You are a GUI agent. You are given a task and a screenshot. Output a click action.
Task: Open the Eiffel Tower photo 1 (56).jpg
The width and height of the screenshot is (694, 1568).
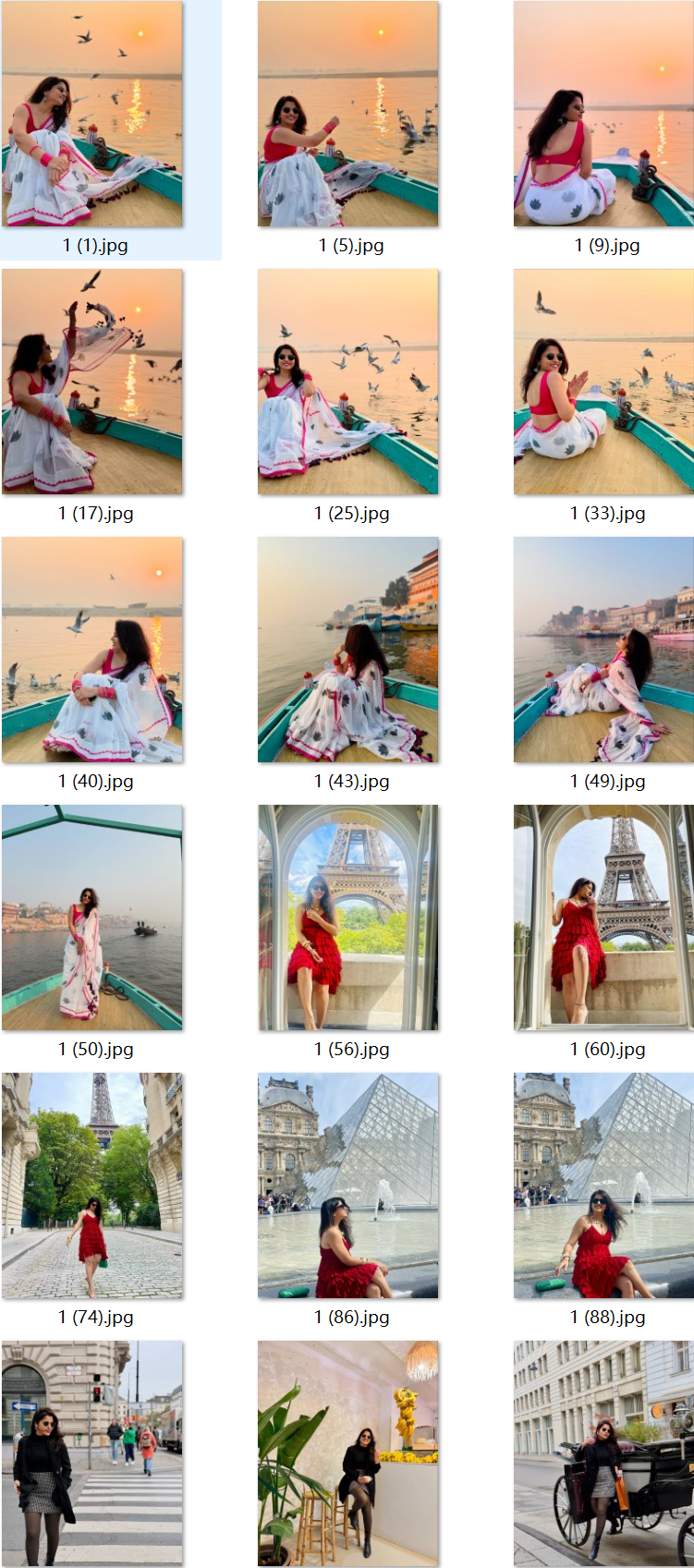[x=347, y=918]
